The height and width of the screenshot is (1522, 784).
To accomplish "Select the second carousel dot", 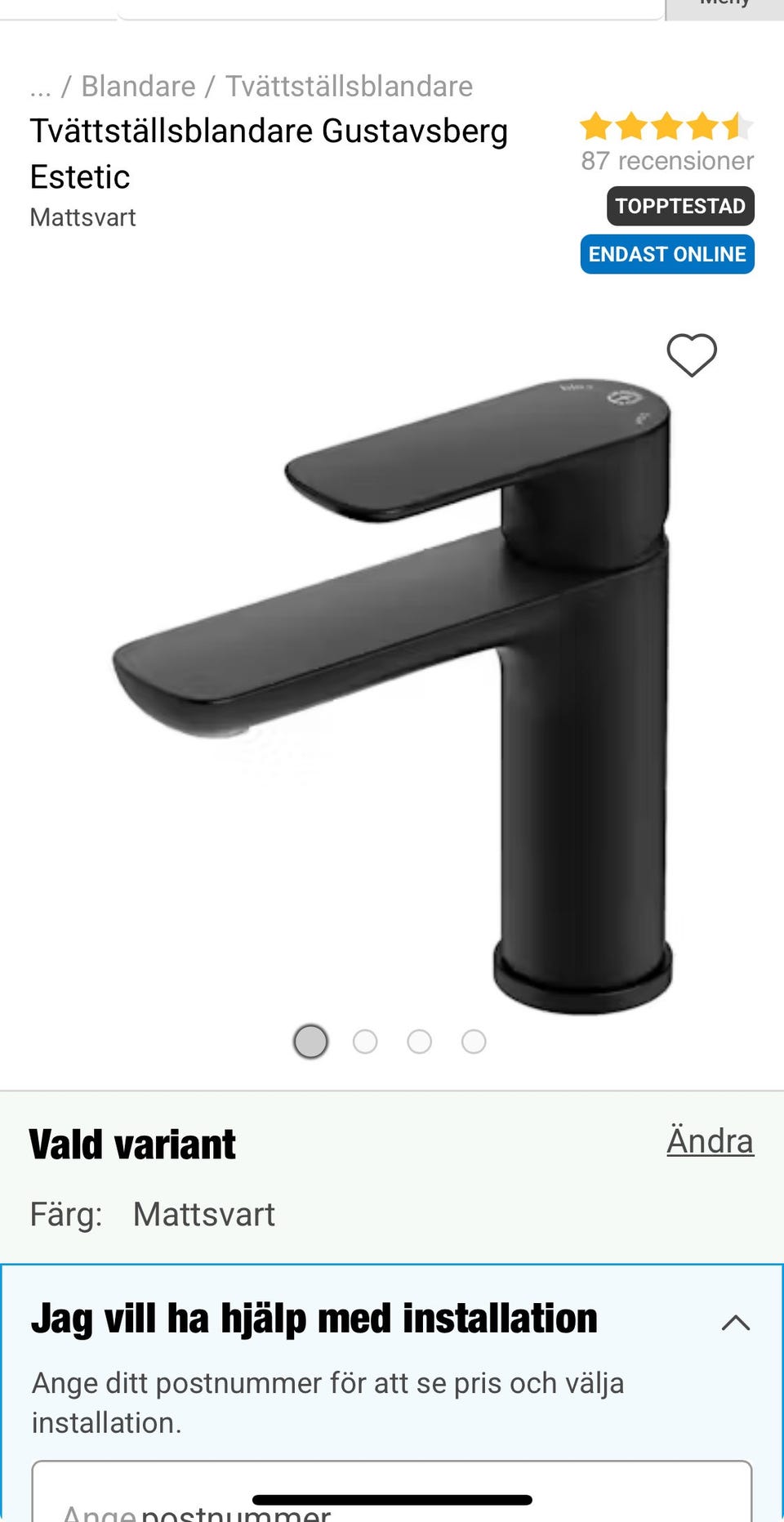I will coord(366,1042).
